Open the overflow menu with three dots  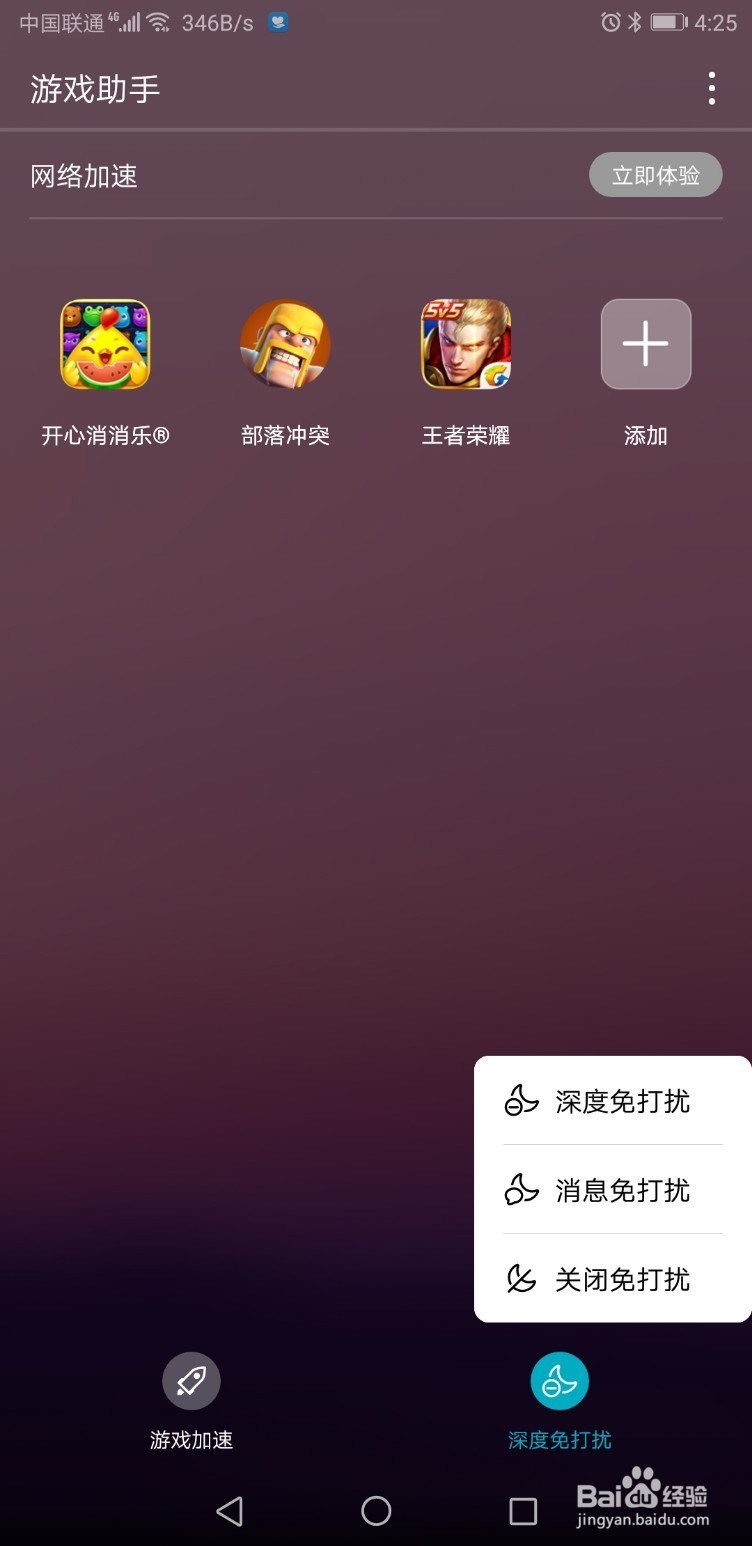(712, 88)
